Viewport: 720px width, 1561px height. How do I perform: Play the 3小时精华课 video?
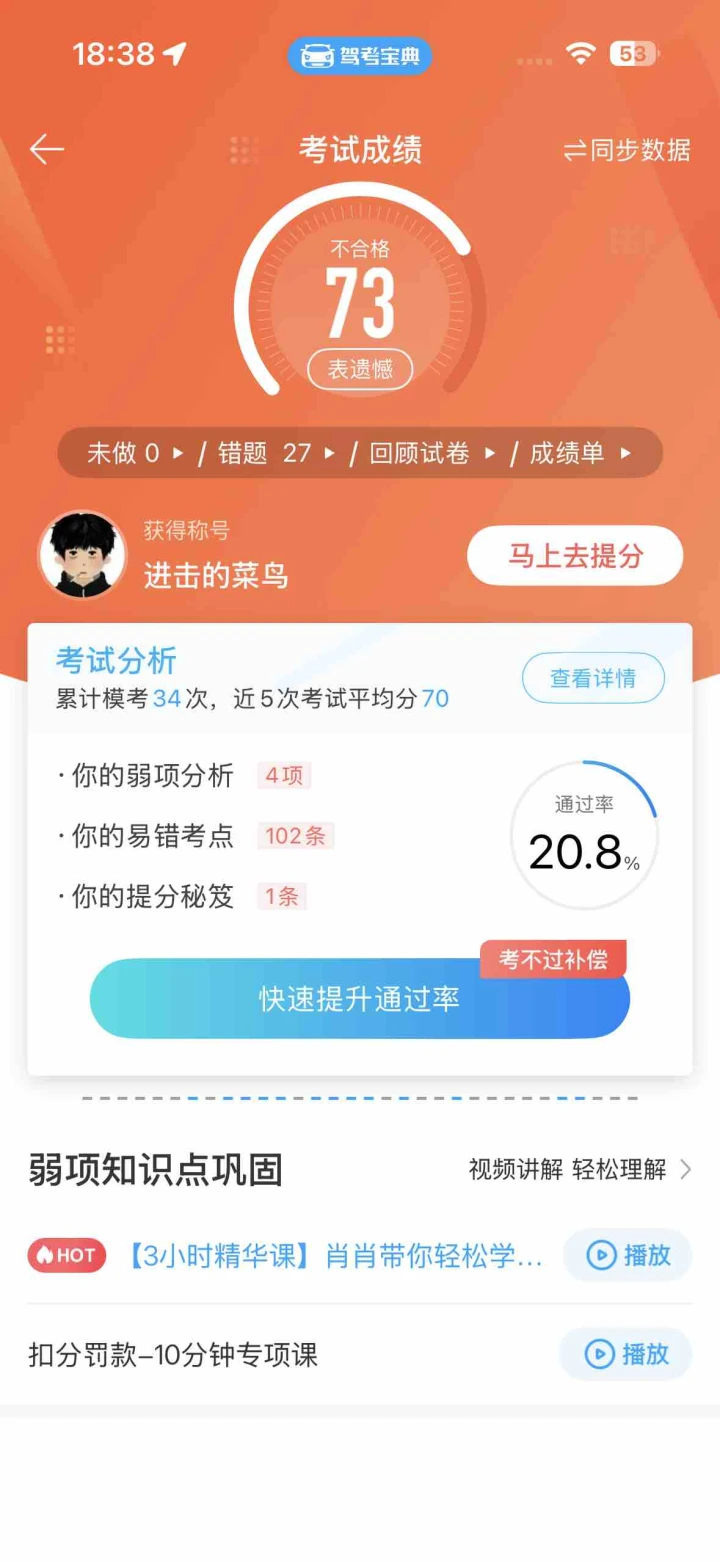(627, 1255)
